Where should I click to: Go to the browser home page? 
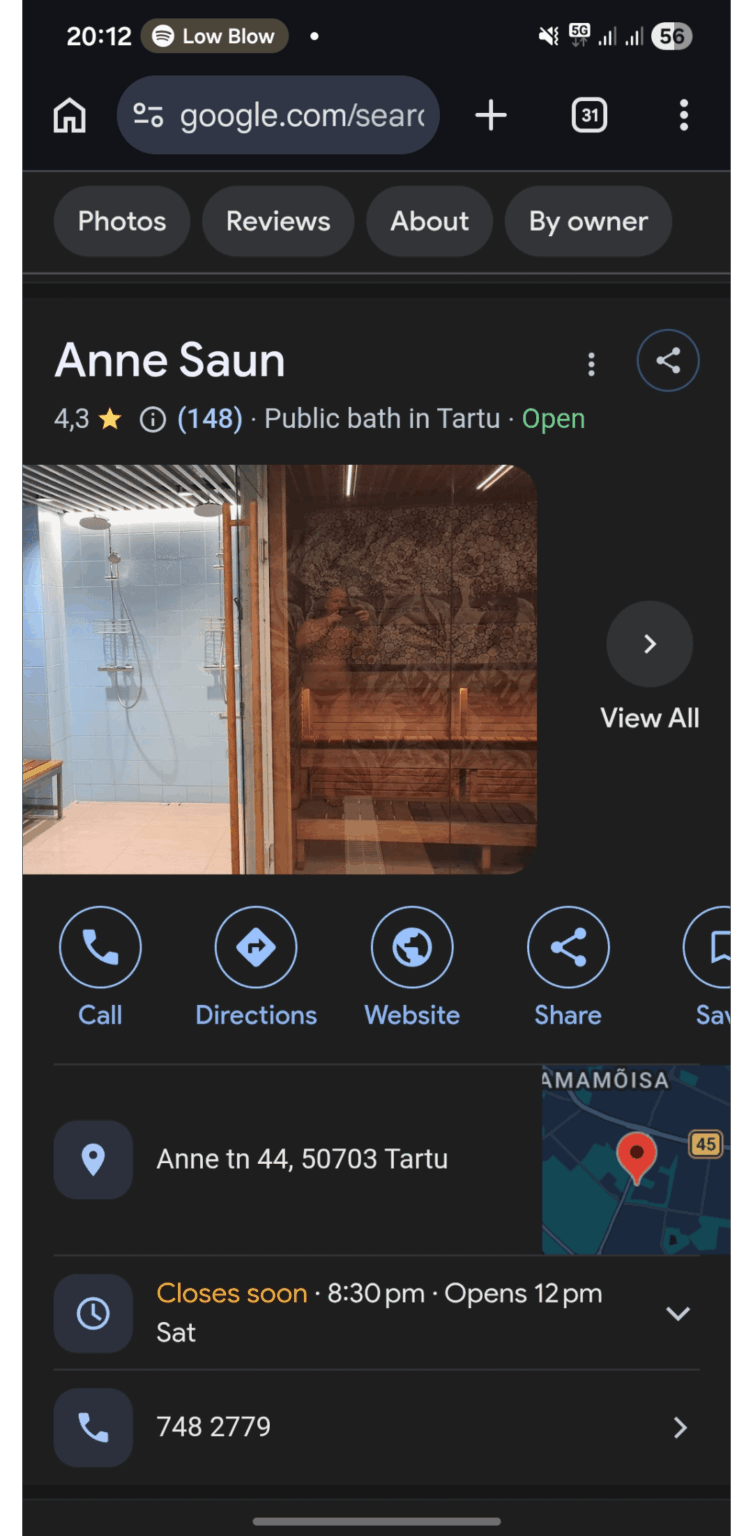point(69,116)
